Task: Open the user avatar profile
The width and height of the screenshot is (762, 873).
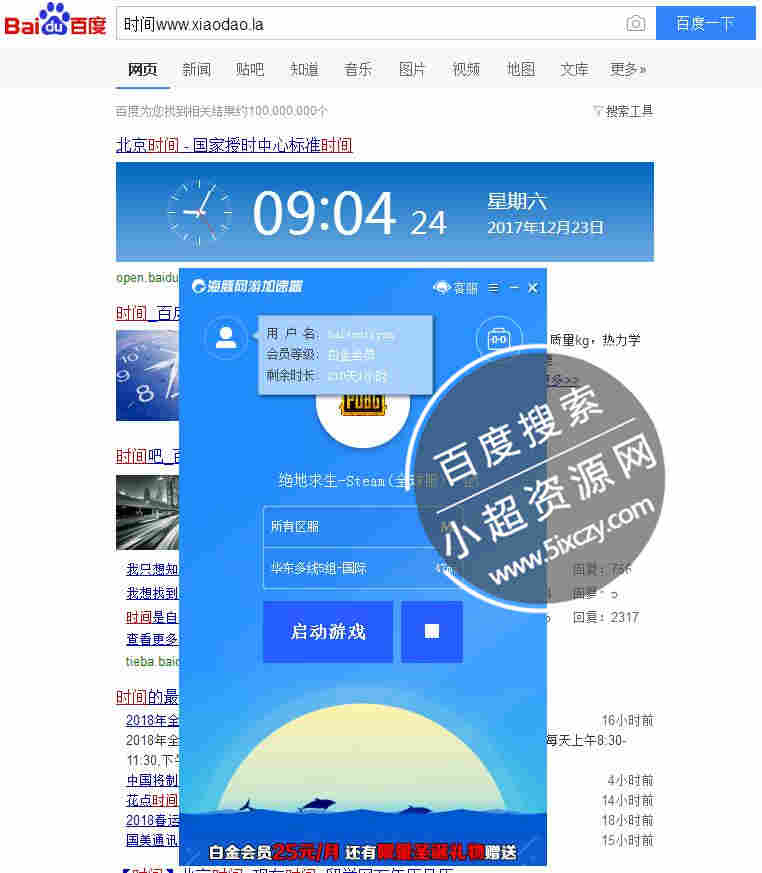Action: (226, 337)
